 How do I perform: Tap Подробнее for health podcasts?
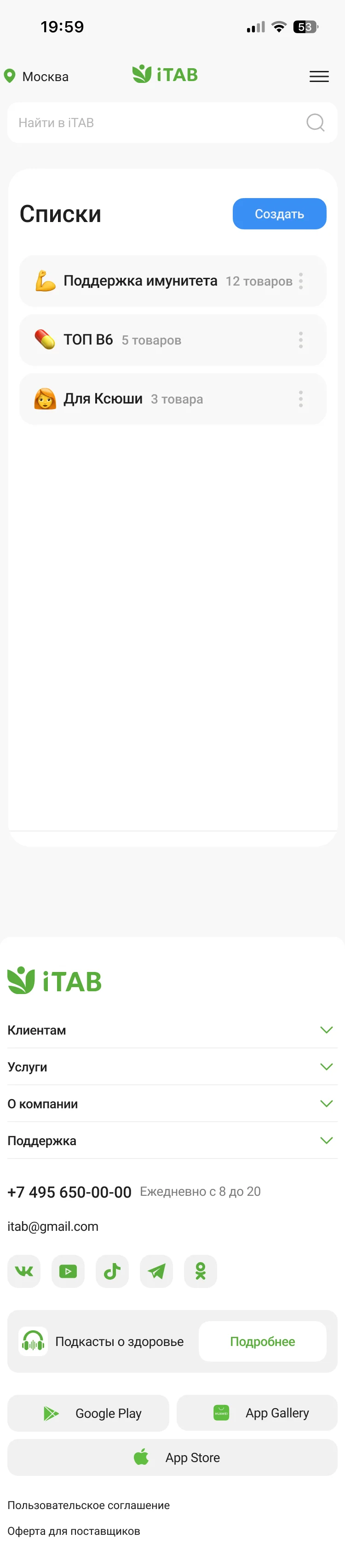click(x=262, y=1341)
